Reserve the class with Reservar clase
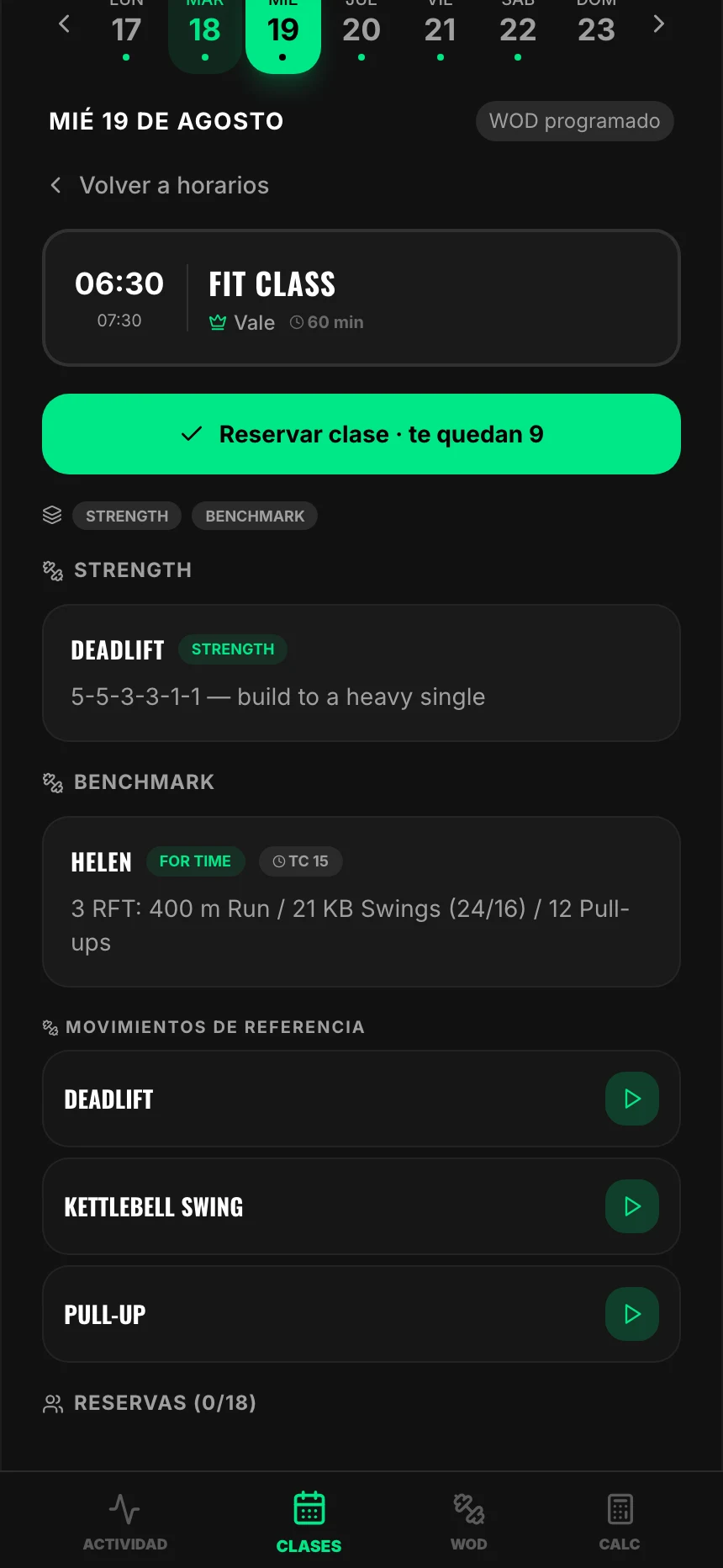 point(361,434)
